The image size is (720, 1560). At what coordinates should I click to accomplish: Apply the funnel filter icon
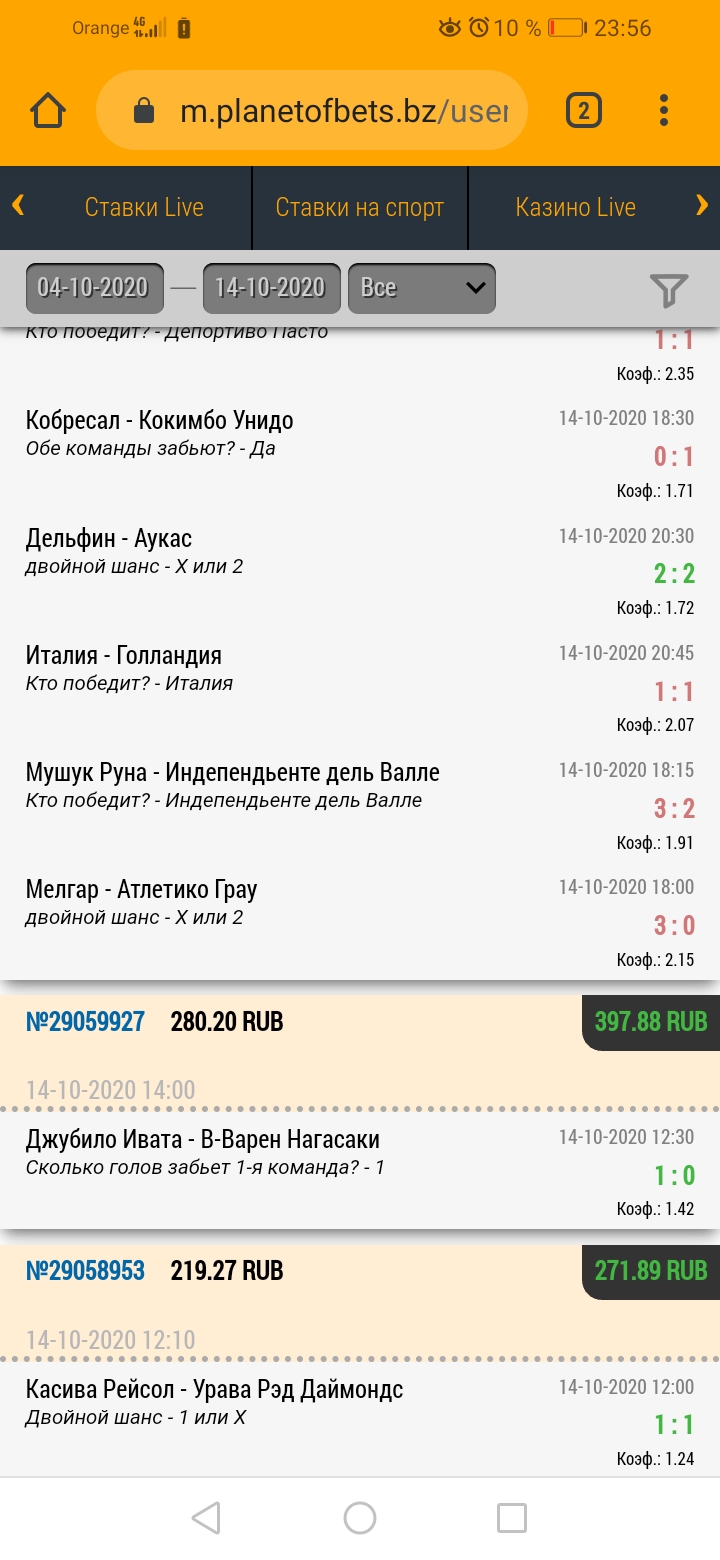pos(669,290)
